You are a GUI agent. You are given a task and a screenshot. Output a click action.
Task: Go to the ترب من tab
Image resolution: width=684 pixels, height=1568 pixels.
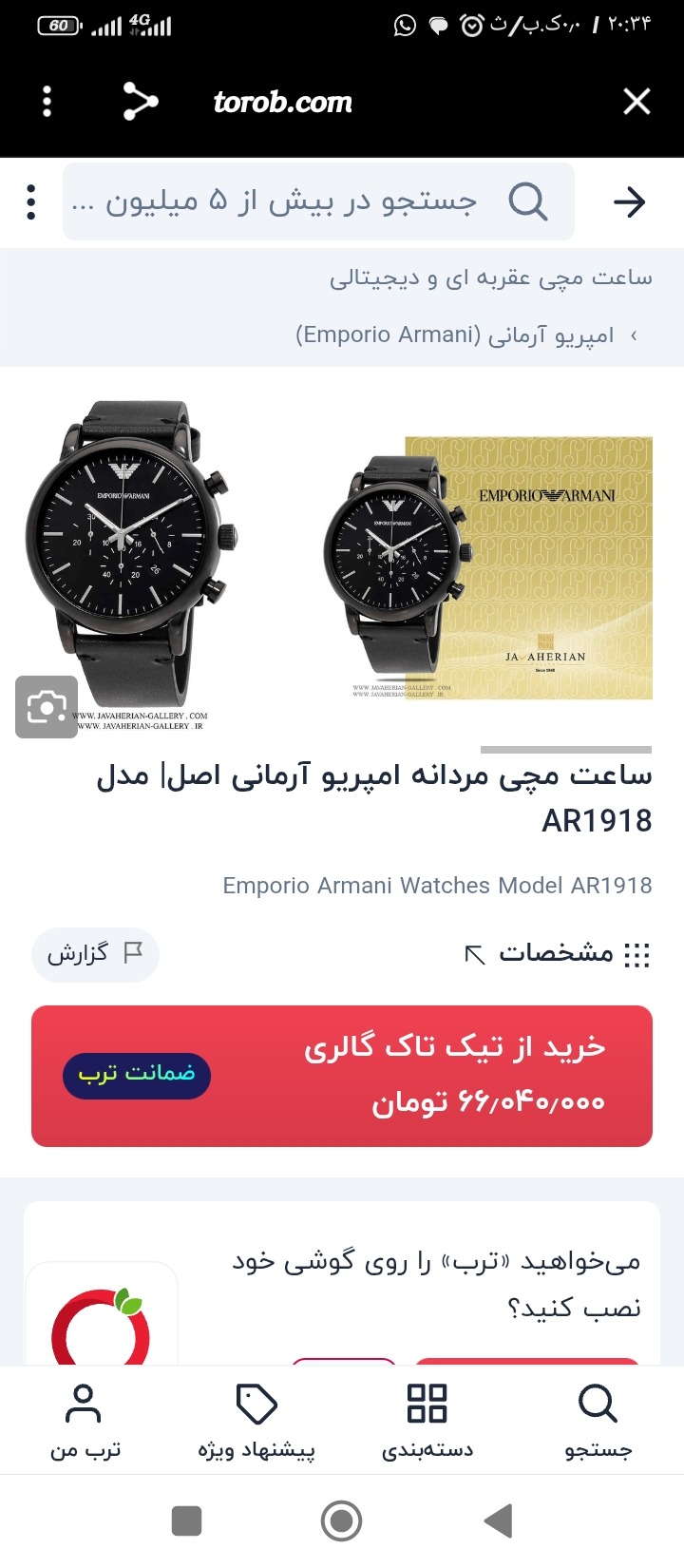pos(85,1421)
